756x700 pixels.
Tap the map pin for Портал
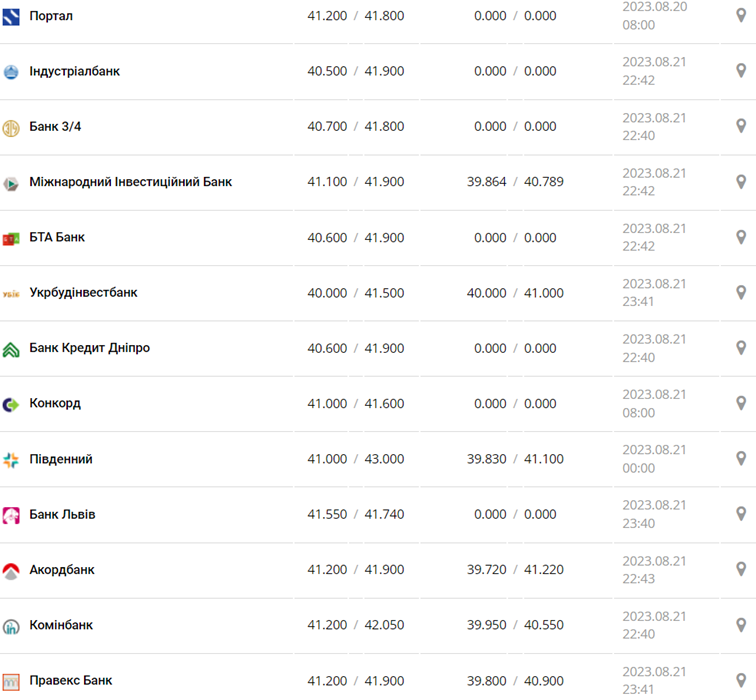[741, 16]
